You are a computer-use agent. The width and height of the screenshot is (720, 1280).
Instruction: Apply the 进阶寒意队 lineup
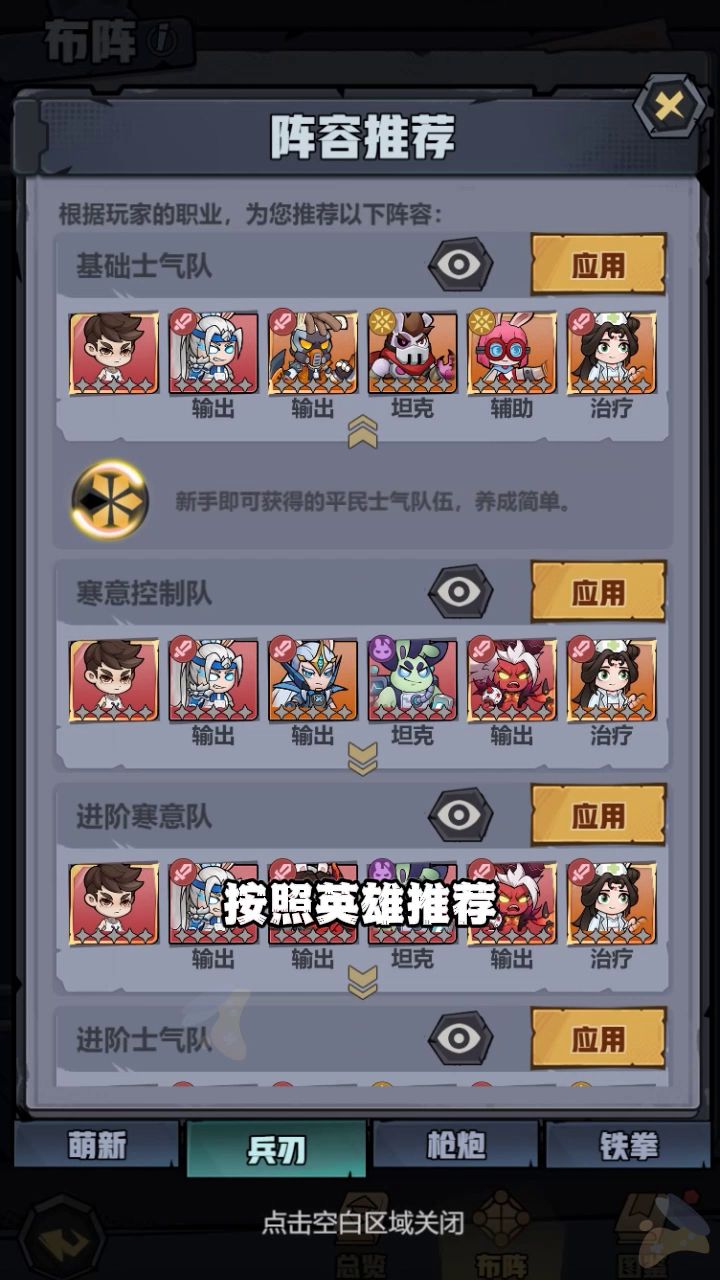click(x=598, y=815)
